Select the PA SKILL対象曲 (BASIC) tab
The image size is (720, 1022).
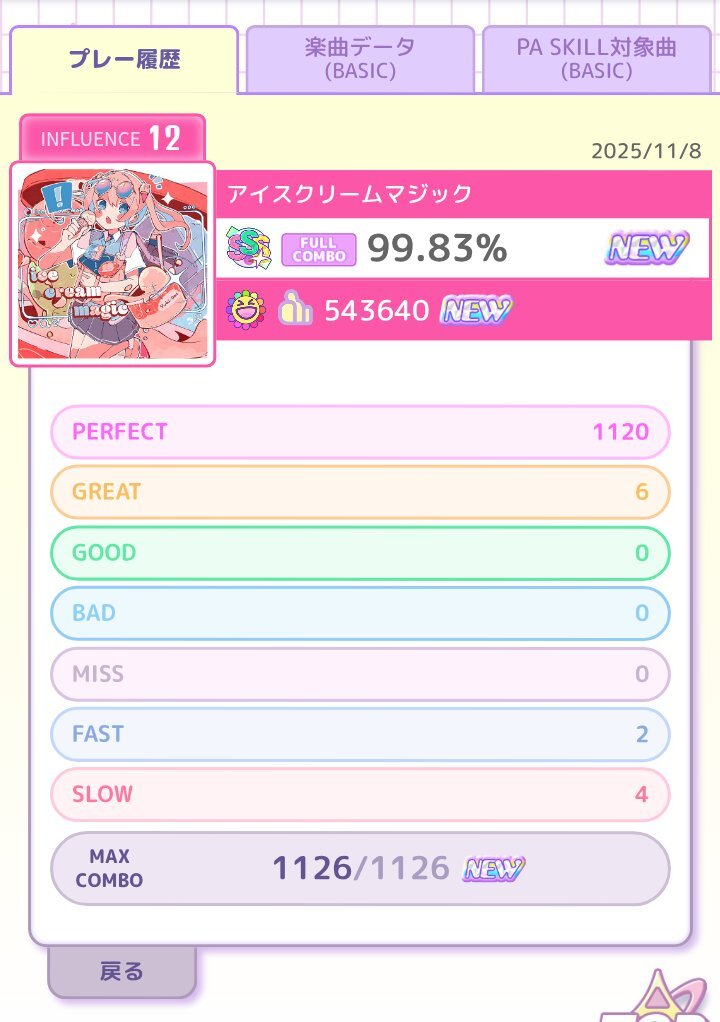[596, 59]
